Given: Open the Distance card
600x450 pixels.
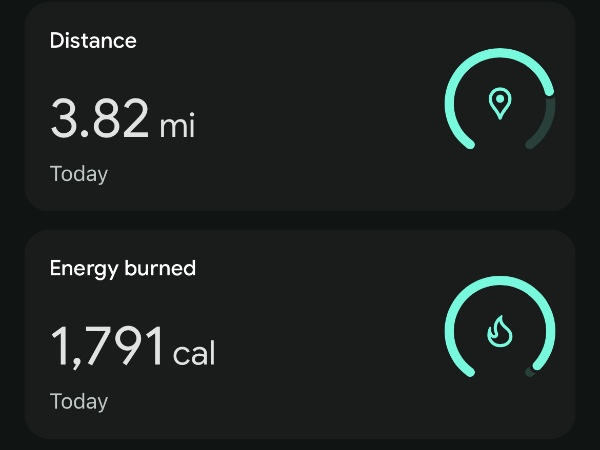Looking at the screenshot, I should 300,106.
